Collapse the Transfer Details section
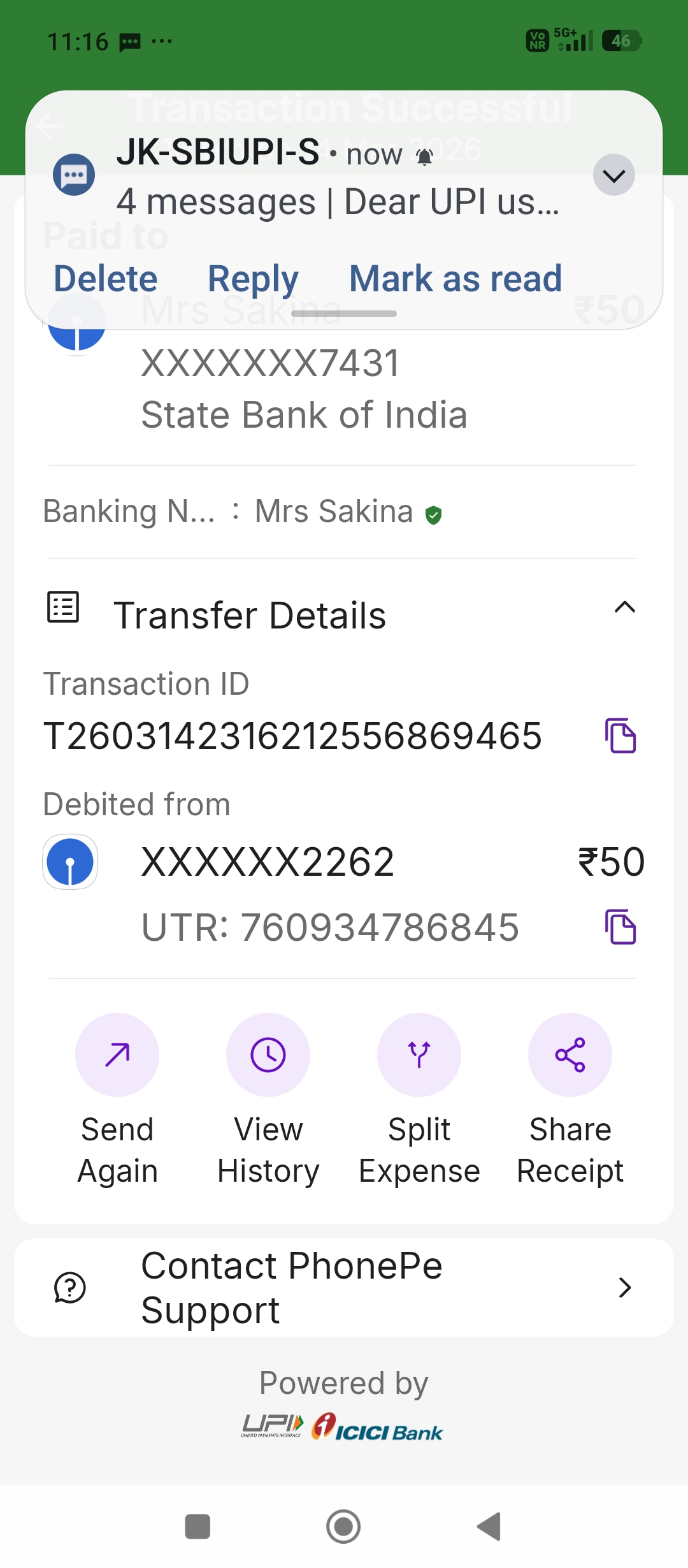 click(x=624, y=607)
